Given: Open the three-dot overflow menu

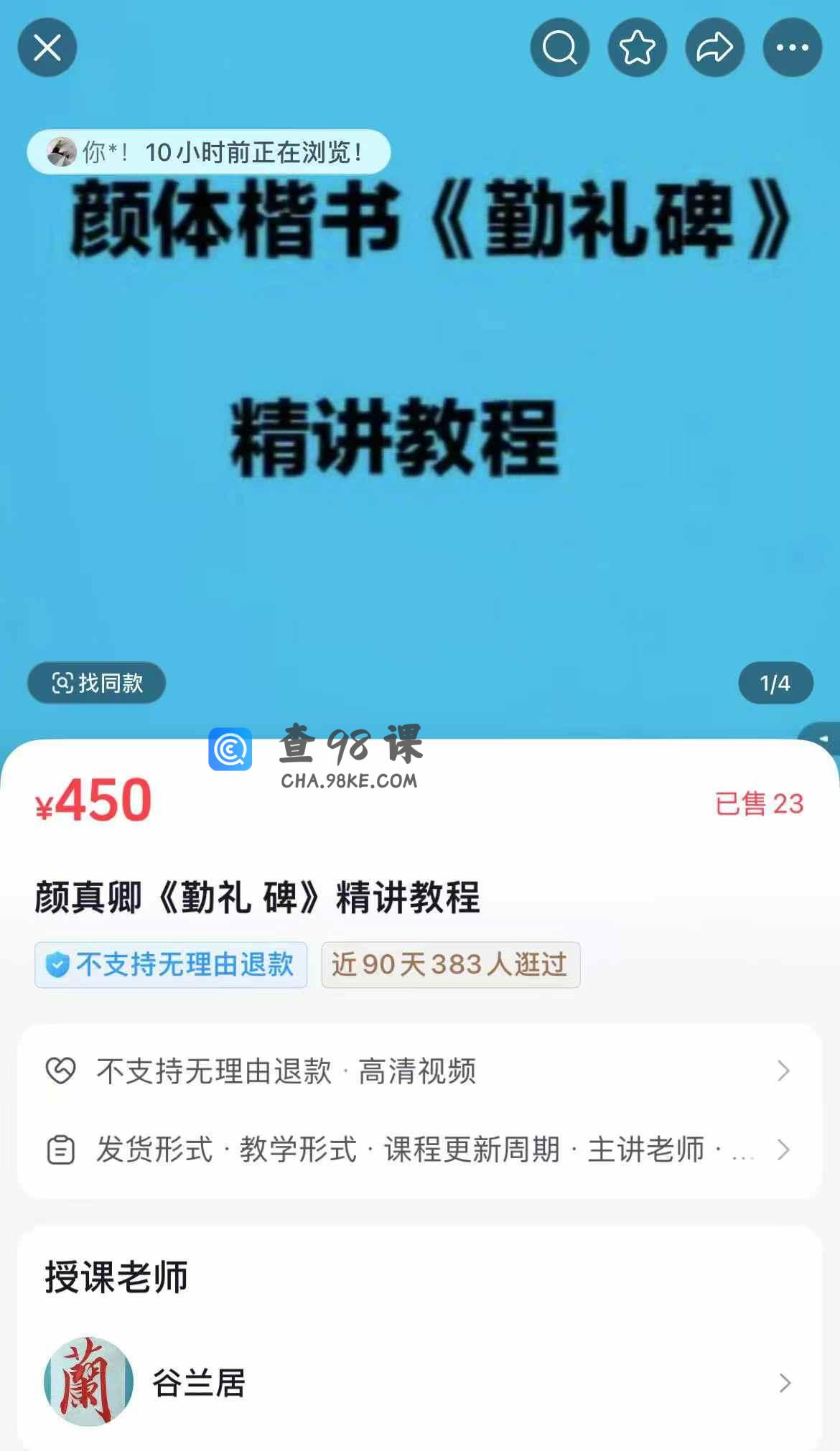Looking at the screenshot, I should pyautogui.click(x=793, y=48).
